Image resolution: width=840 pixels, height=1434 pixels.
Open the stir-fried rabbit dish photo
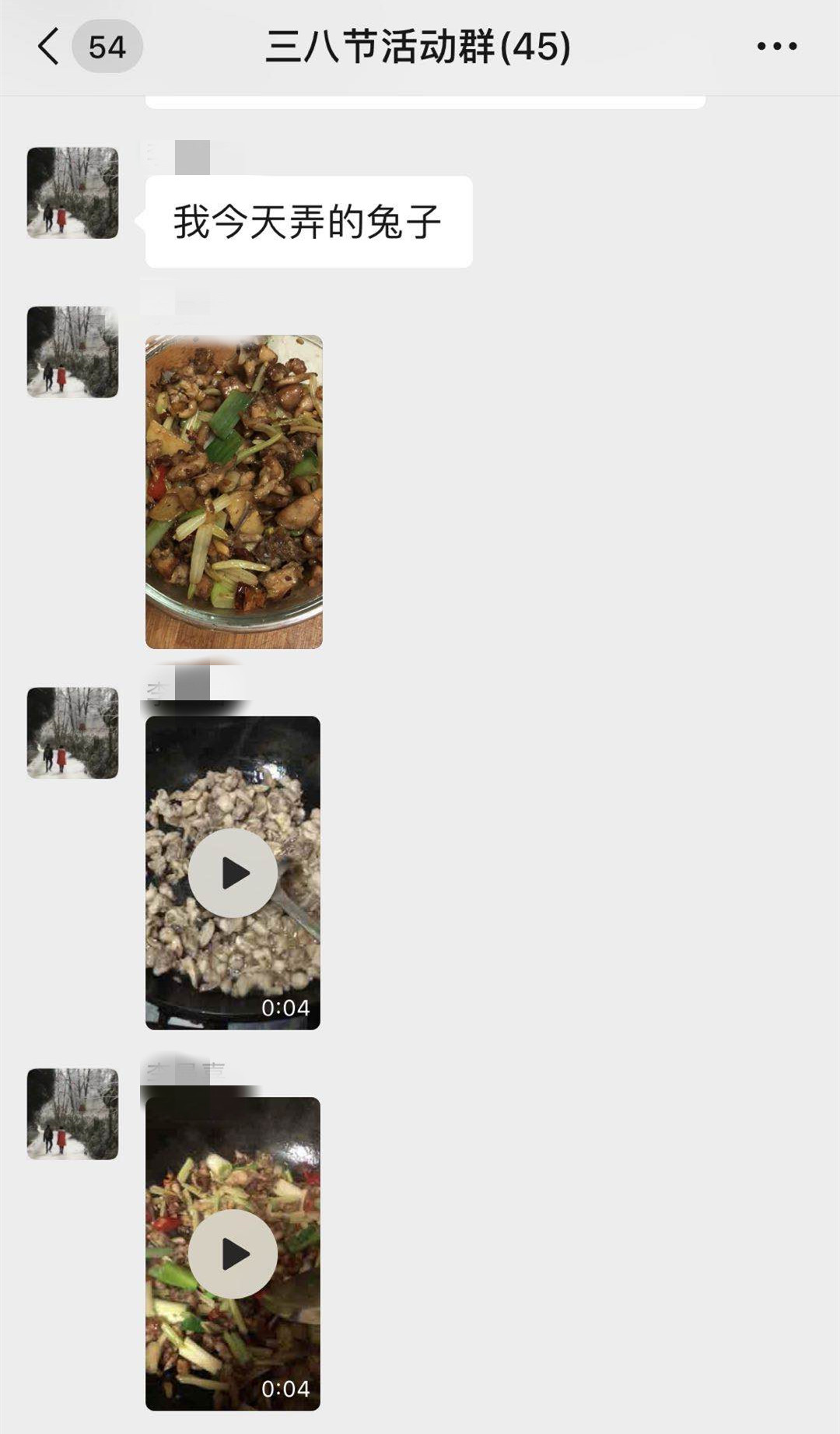point(233,492)
